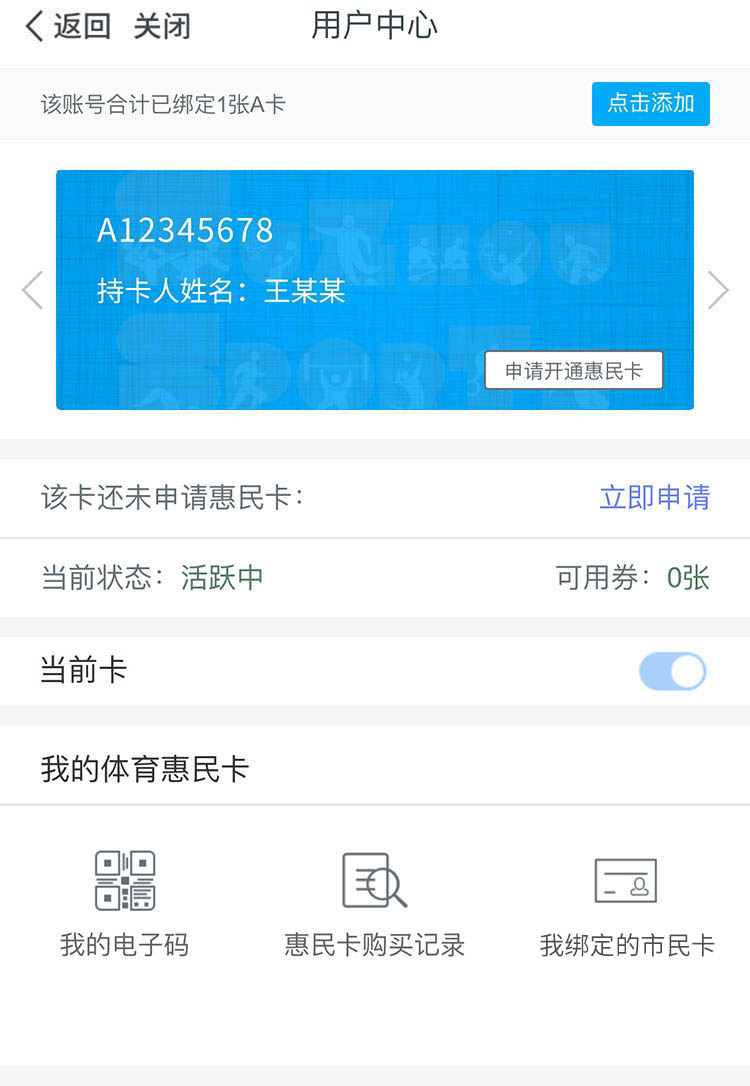The width and height of the screenshot is (750, 1086).
Task: Show the previous card with left arrow
Action: coord(33,290)
